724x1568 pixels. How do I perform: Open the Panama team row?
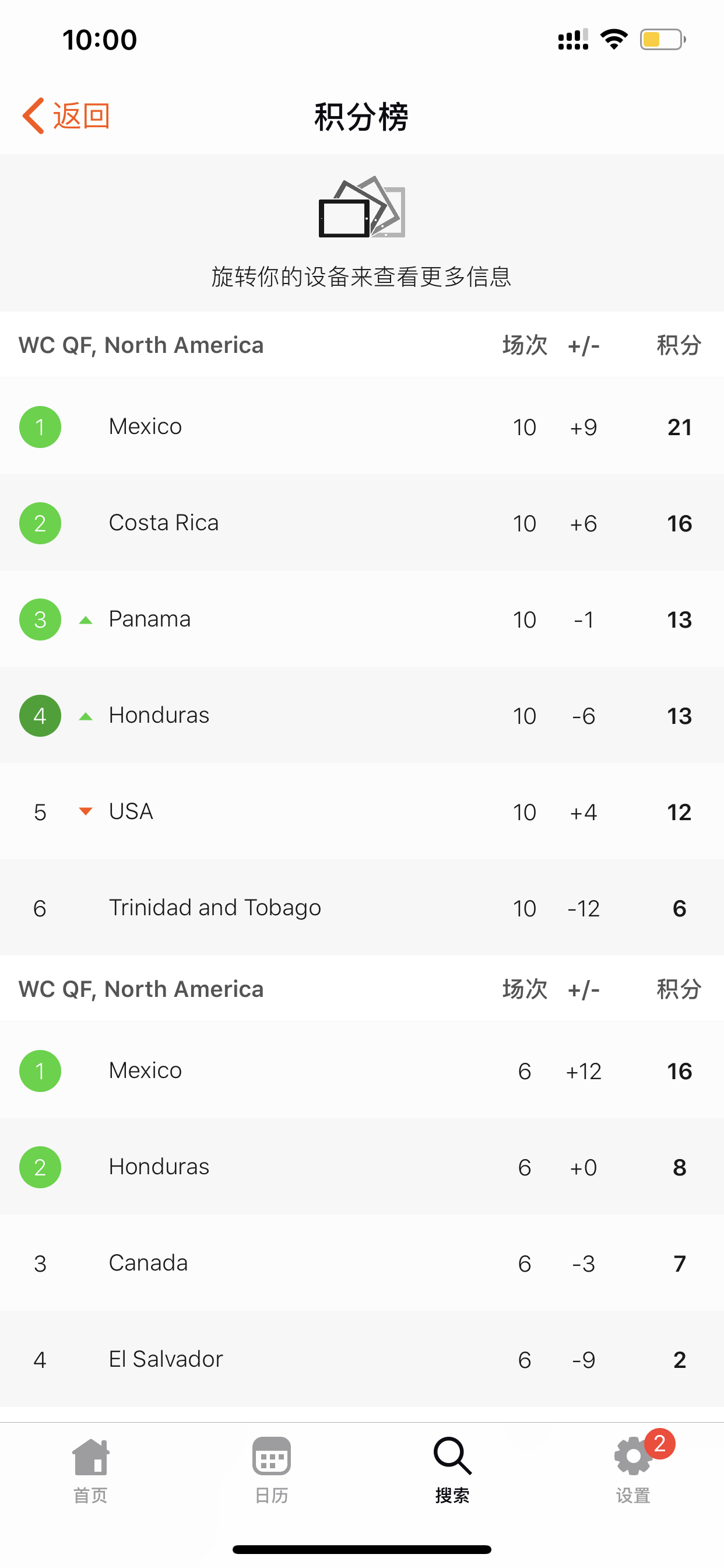(362, 619)
